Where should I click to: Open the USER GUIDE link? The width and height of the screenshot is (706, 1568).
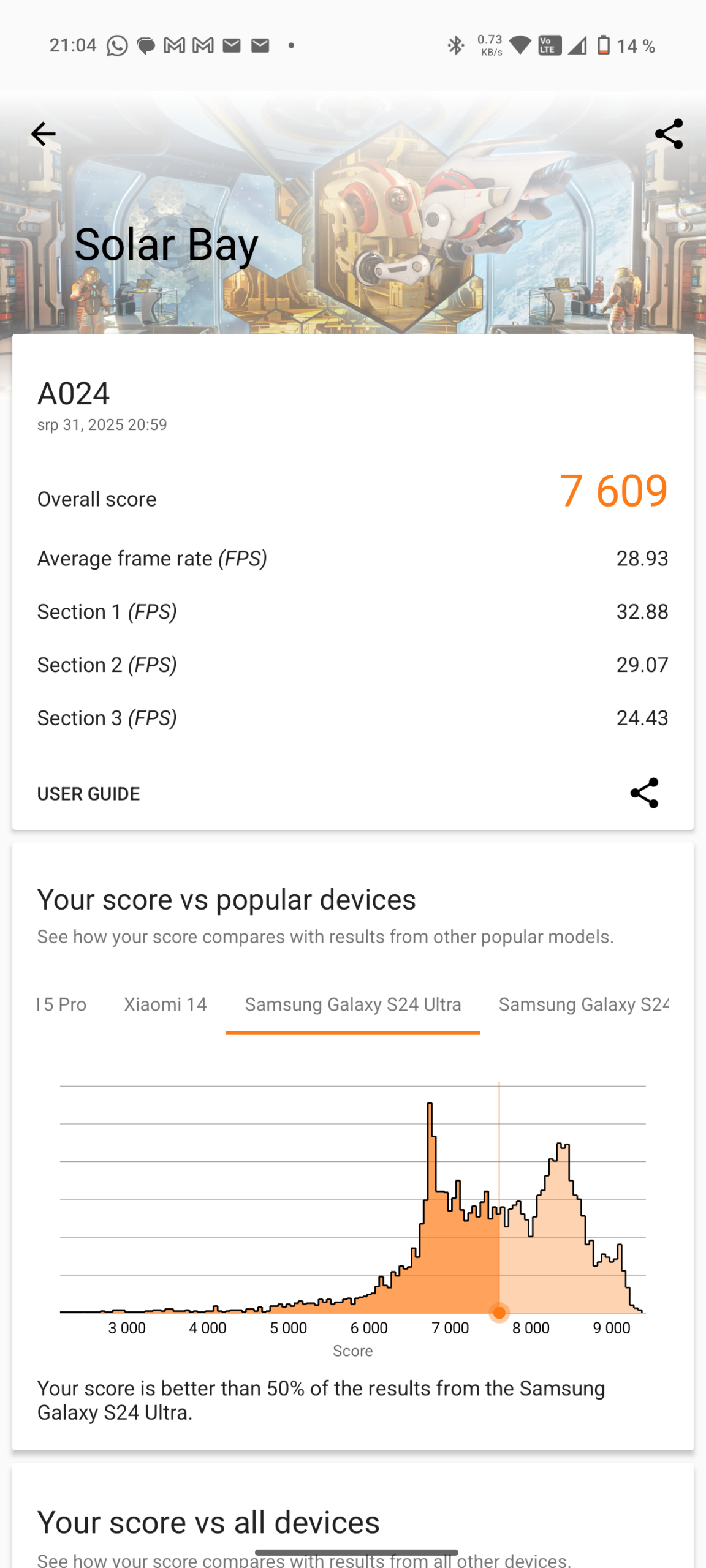click(88, 794)
